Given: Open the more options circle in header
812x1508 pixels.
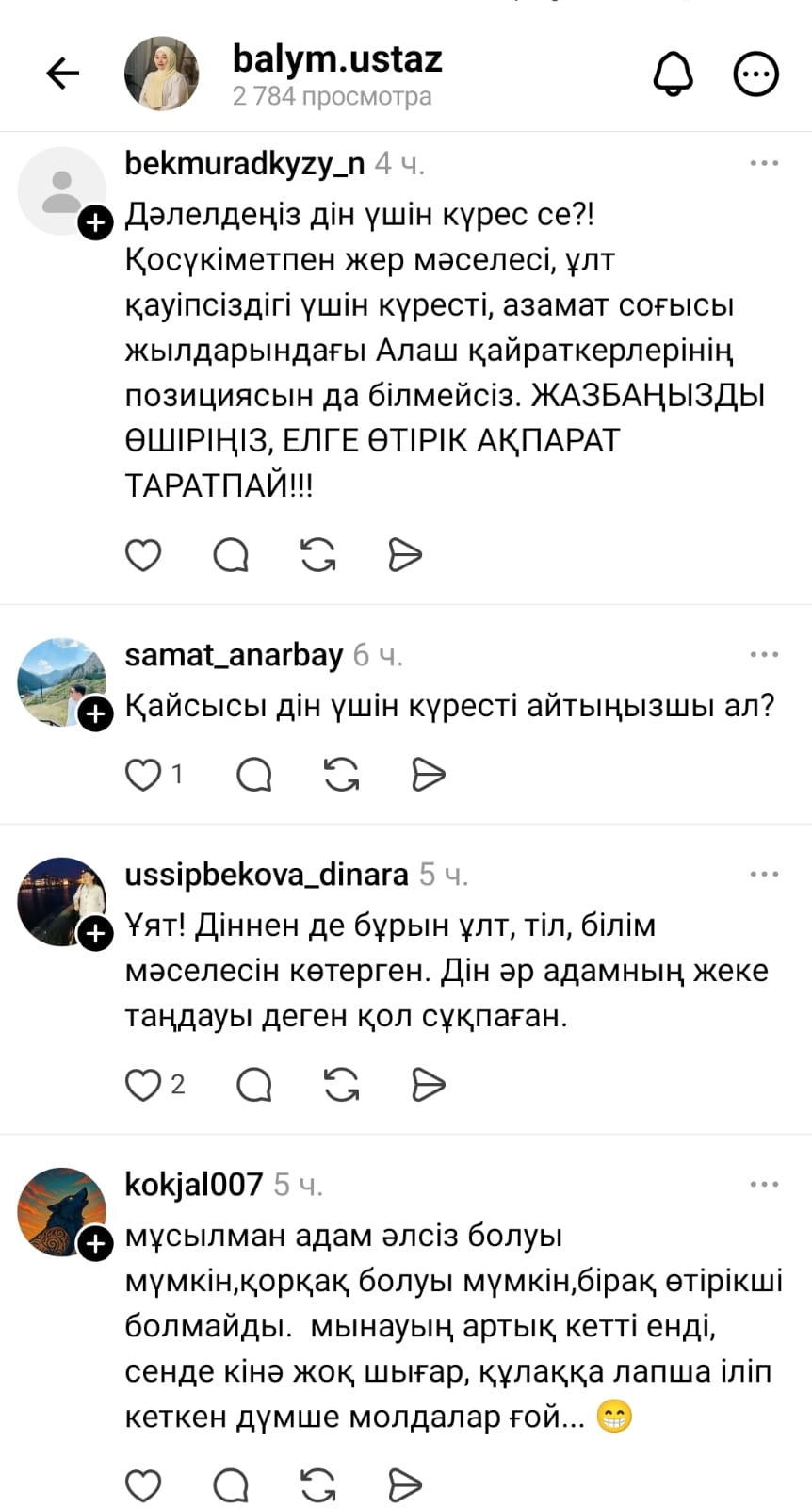Looking at the screenshot, I should point(755,74).
